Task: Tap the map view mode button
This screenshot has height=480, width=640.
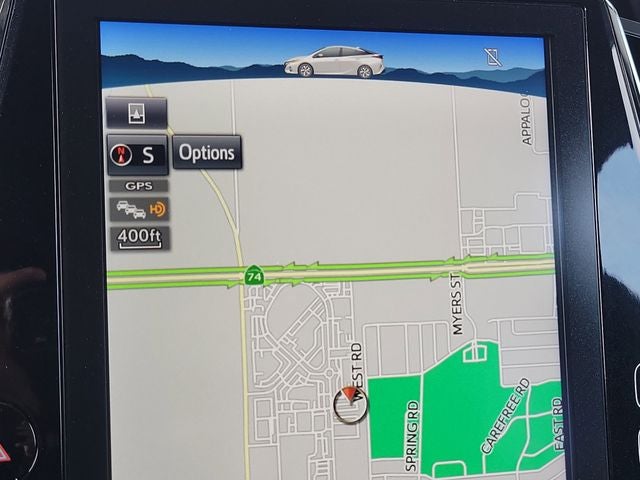Action: (136, 112)
